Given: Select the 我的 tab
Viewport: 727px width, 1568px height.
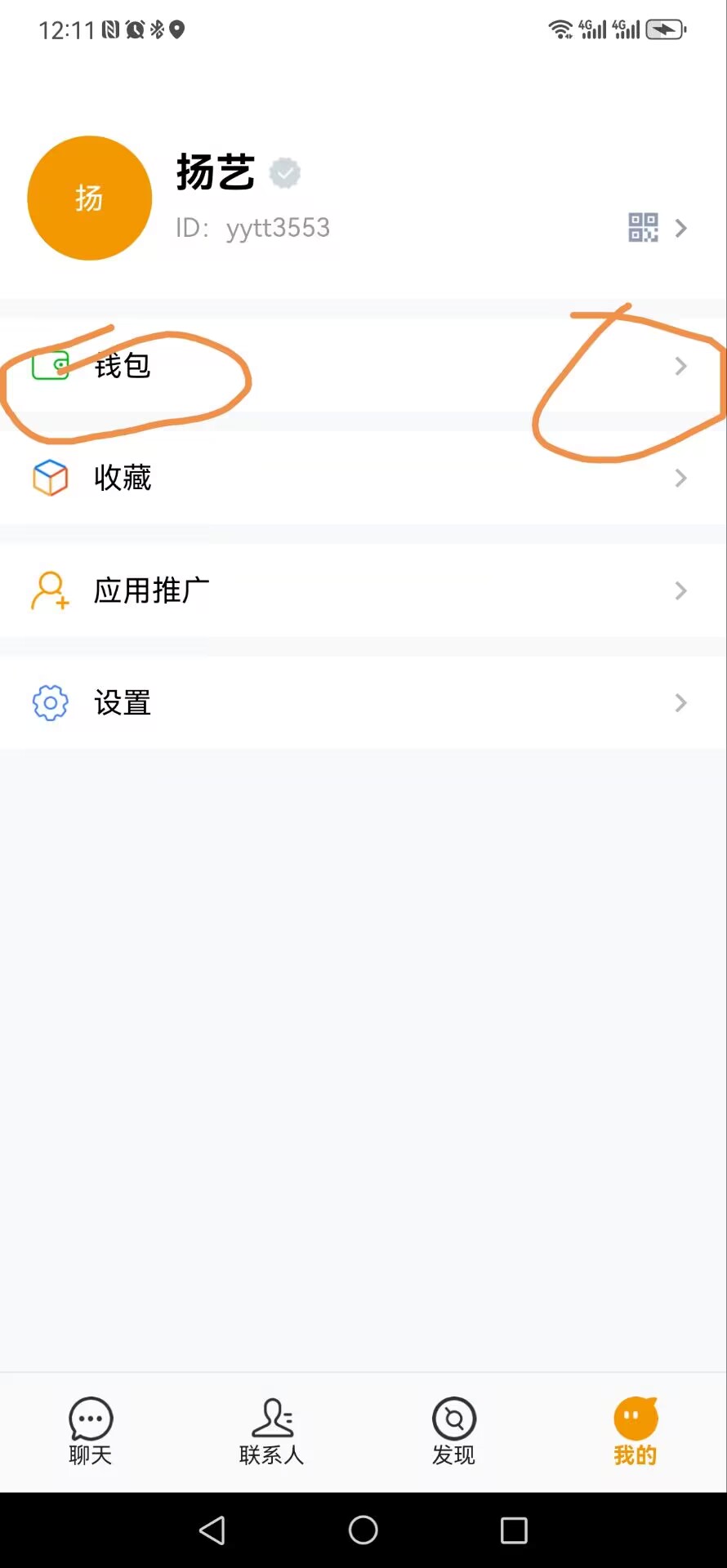Looking at the screenshot, I should coord(636,1432).
